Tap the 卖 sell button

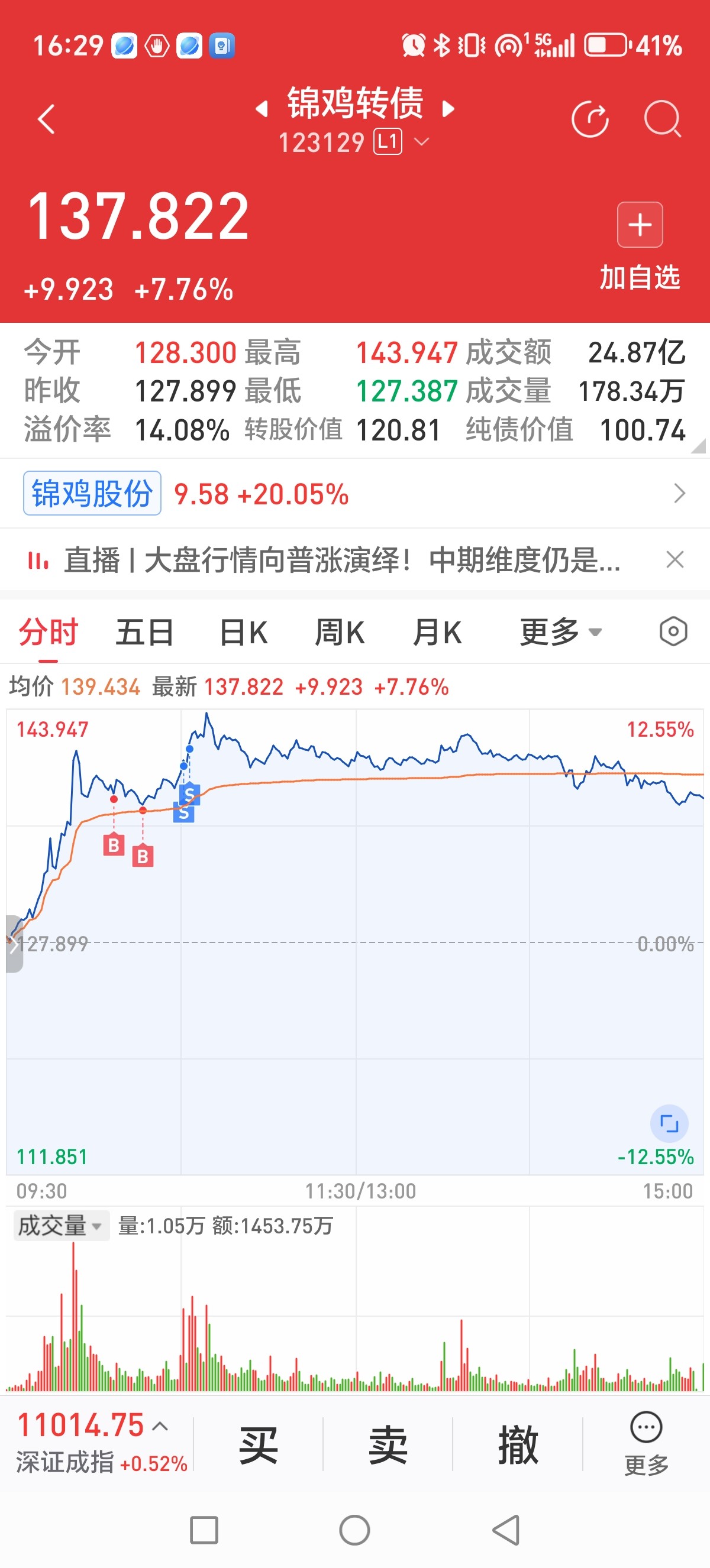[388, 1445]
